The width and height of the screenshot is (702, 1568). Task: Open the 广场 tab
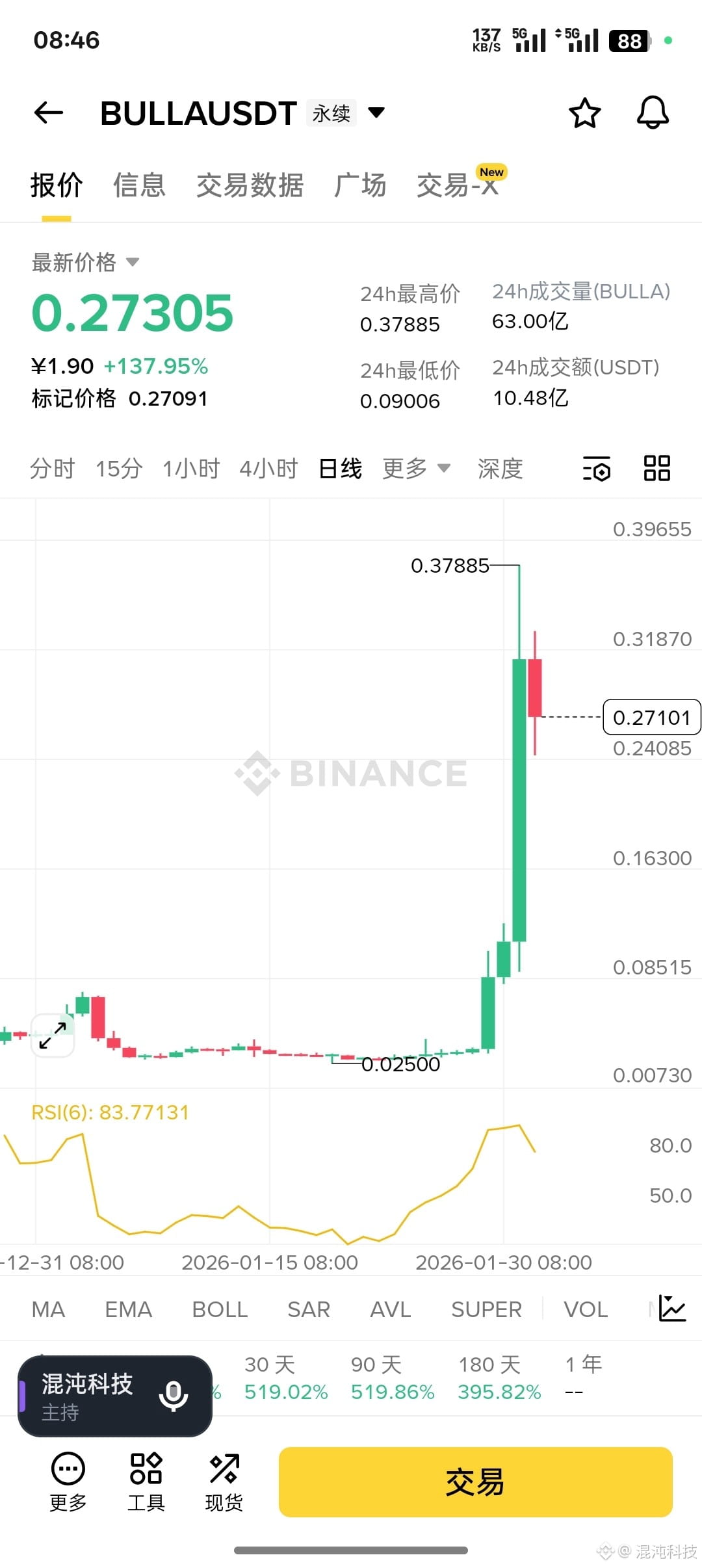(x=359, y=185)
